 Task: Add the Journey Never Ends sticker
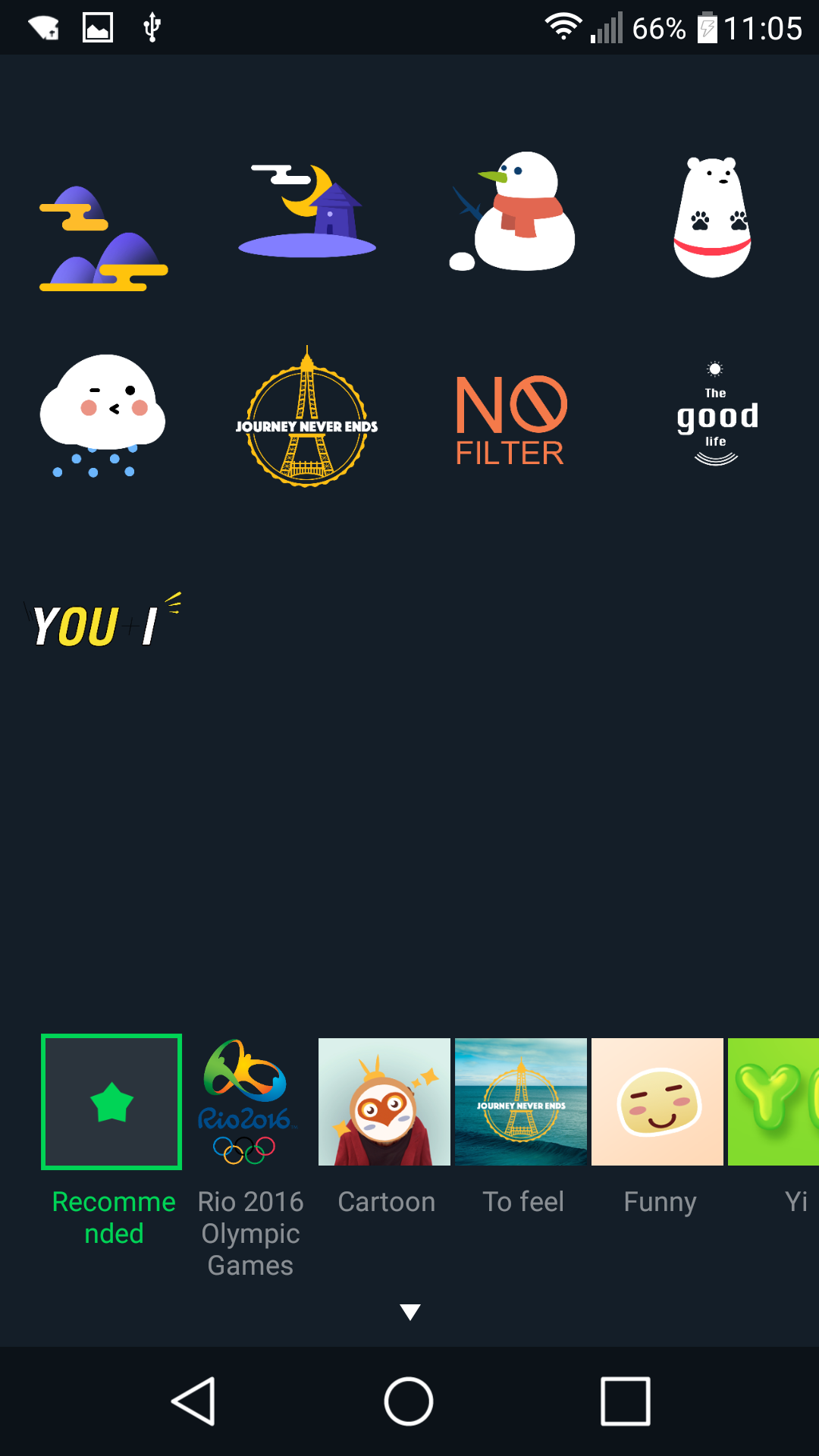click(x=307, y=417)
